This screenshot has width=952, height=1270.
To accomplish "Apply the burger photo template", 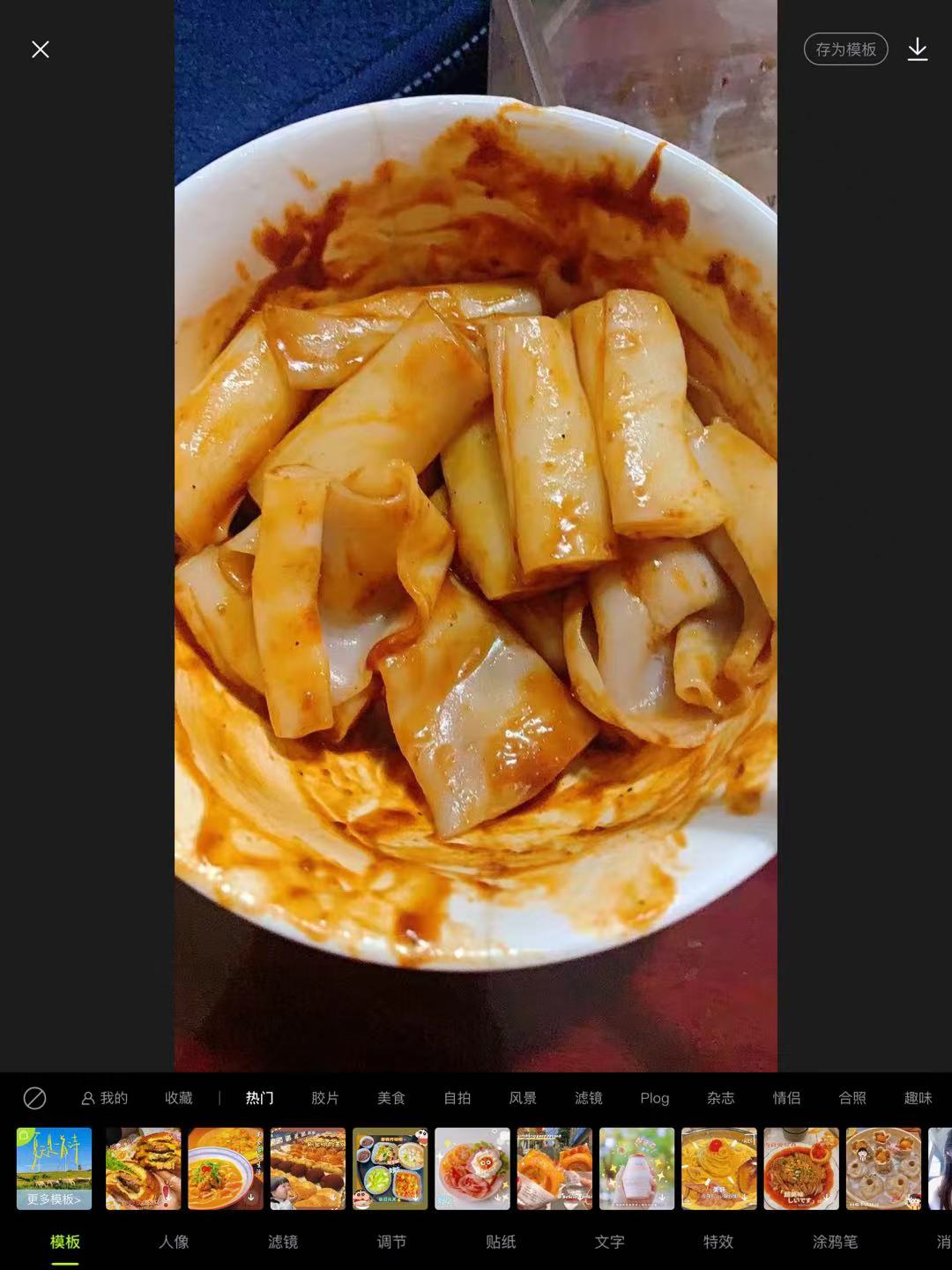I will click(x=143, y=1169).
